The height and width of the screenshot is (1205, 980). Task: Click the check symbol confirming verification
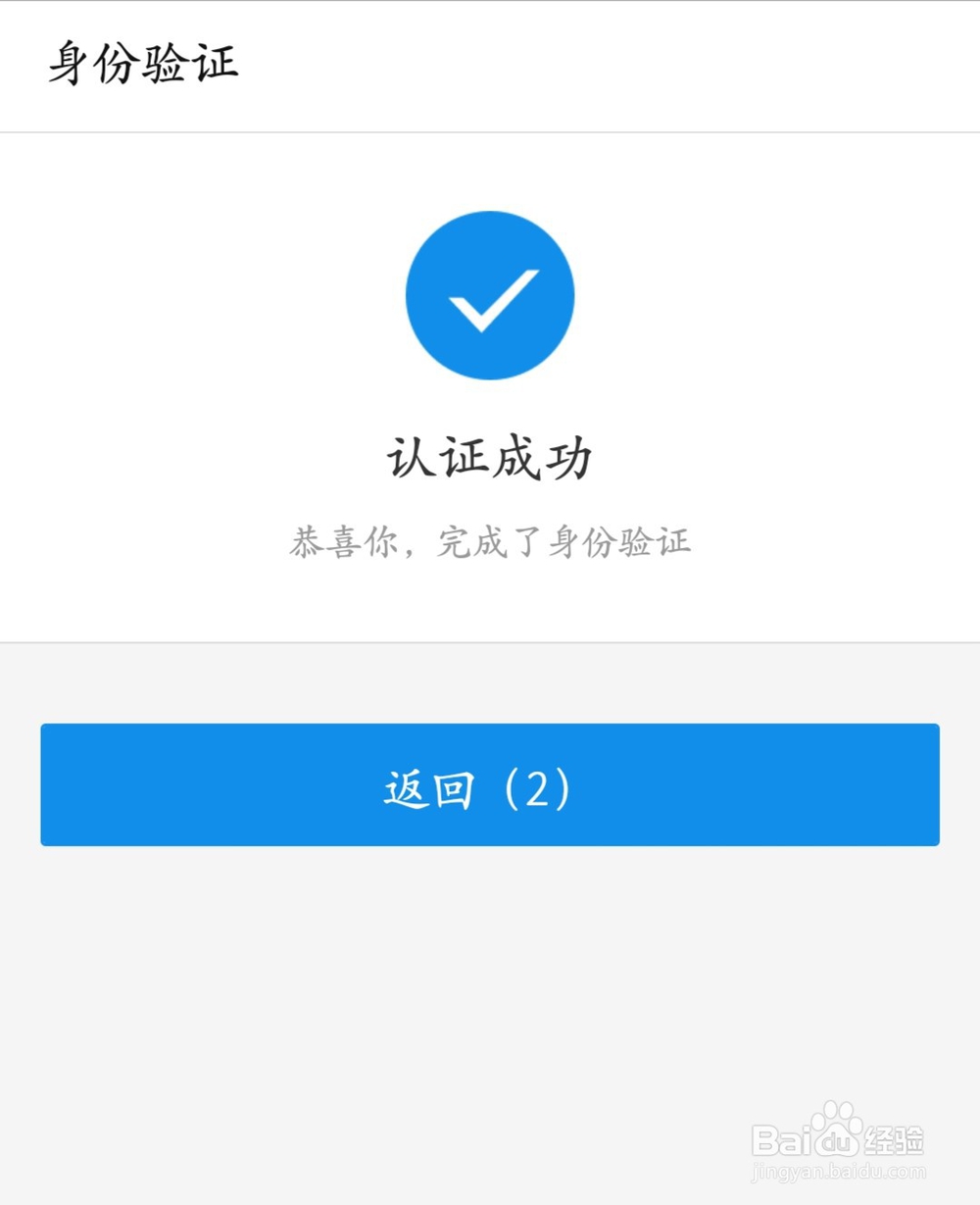pyautogui.click(x=490, y=299)
